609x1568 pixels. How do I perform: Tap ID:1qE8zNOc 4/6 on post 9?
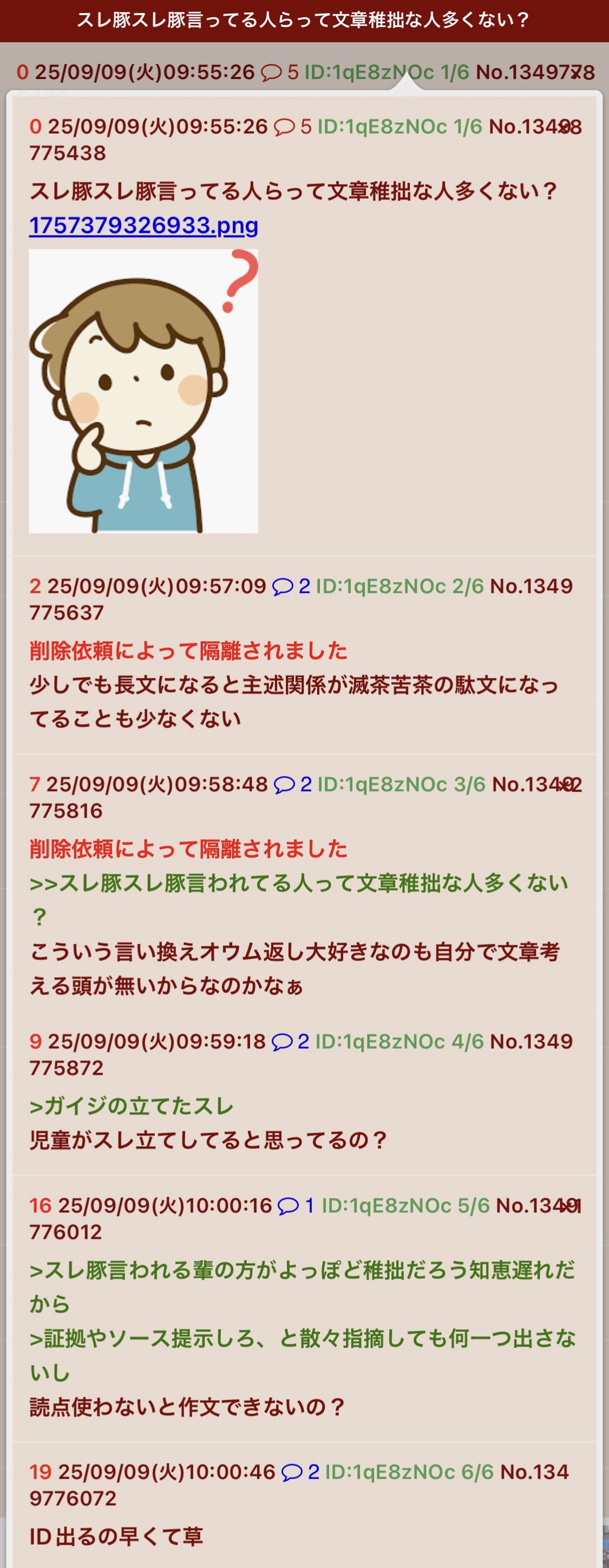(400, 1042)
